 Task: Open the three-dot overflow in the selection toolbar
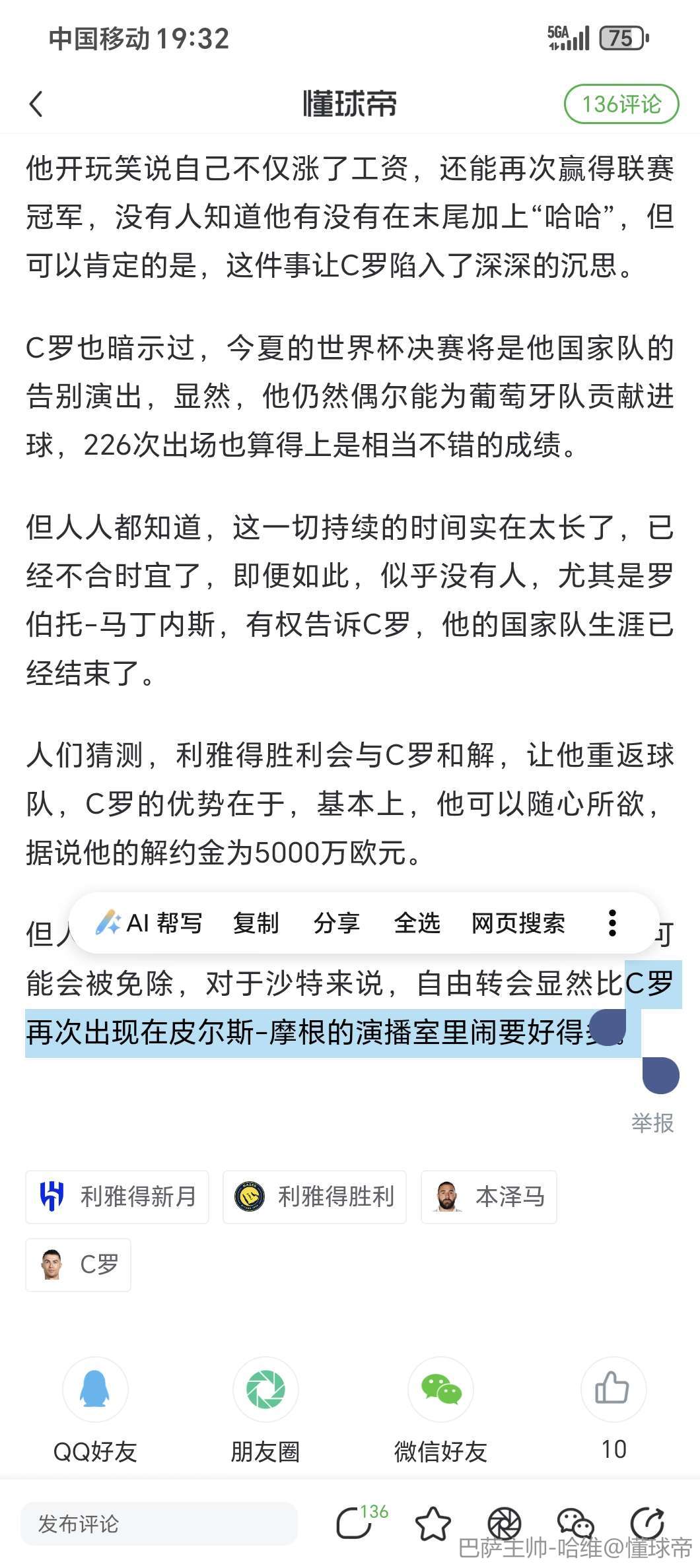pyautogui.click(x=612, y=923)
